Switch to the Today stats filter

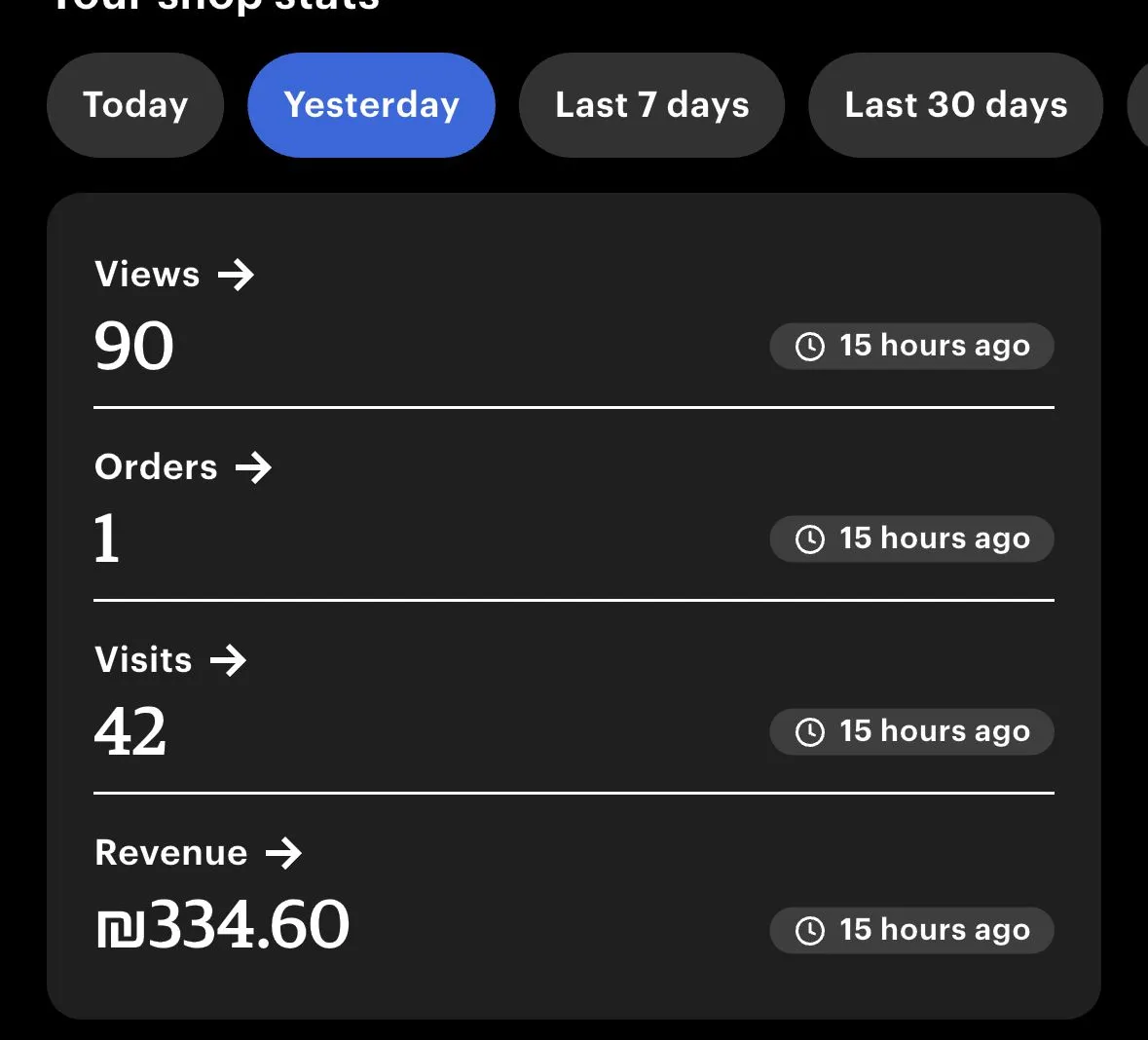[135, 105]
